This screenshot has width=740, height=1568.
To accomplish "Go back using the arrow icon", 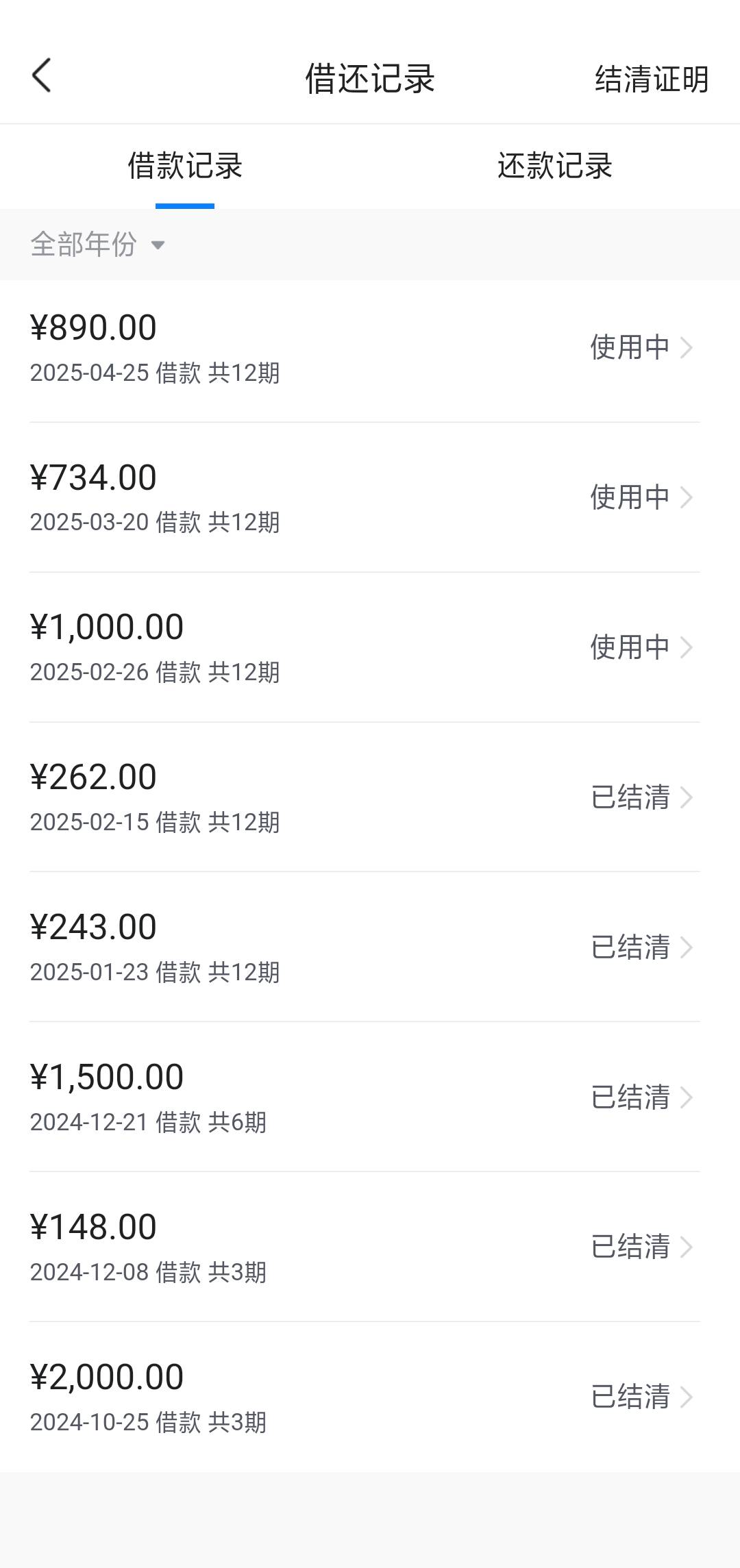I will pos(42,75).
